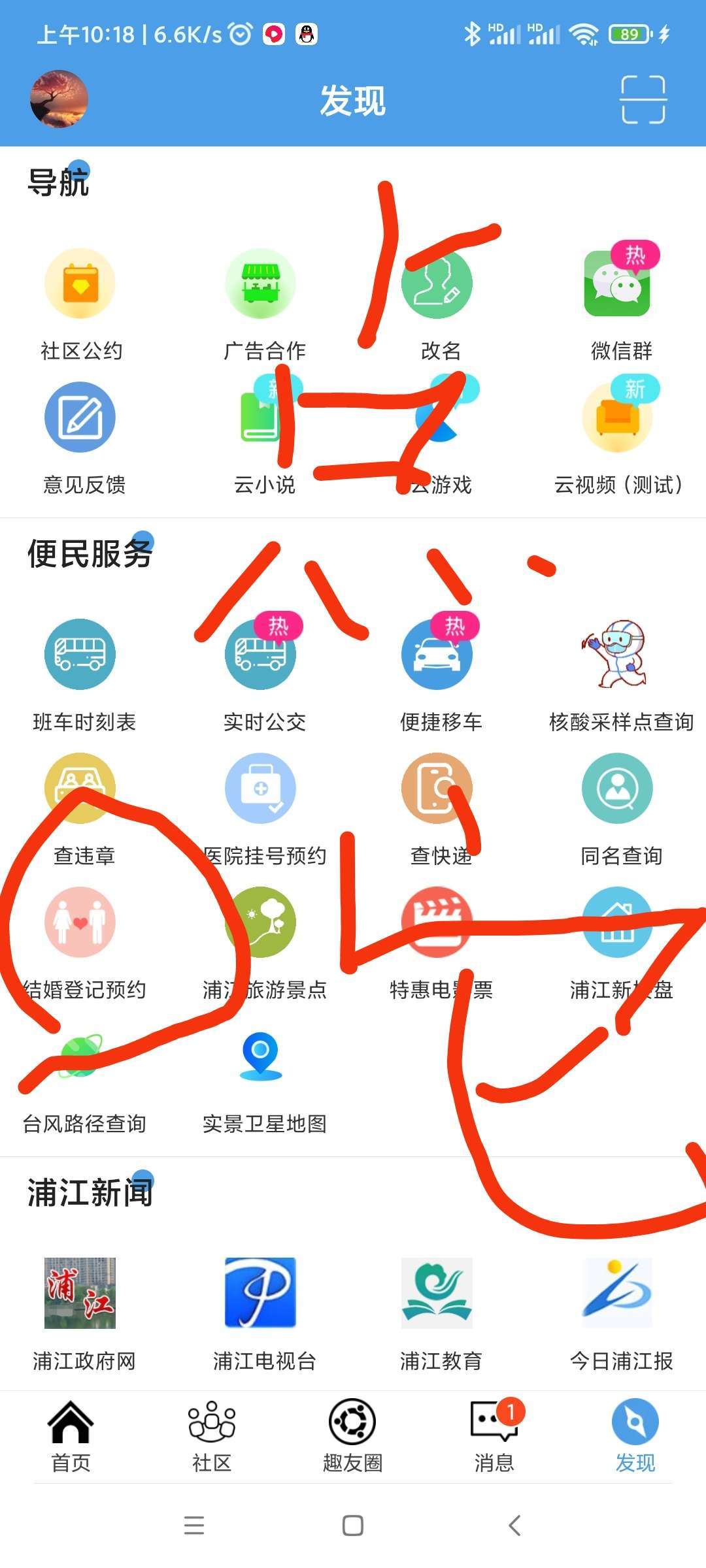Screen dimensions: 706x1568
Task: Go back with system back button
Action: click(x=514, y=1526)
